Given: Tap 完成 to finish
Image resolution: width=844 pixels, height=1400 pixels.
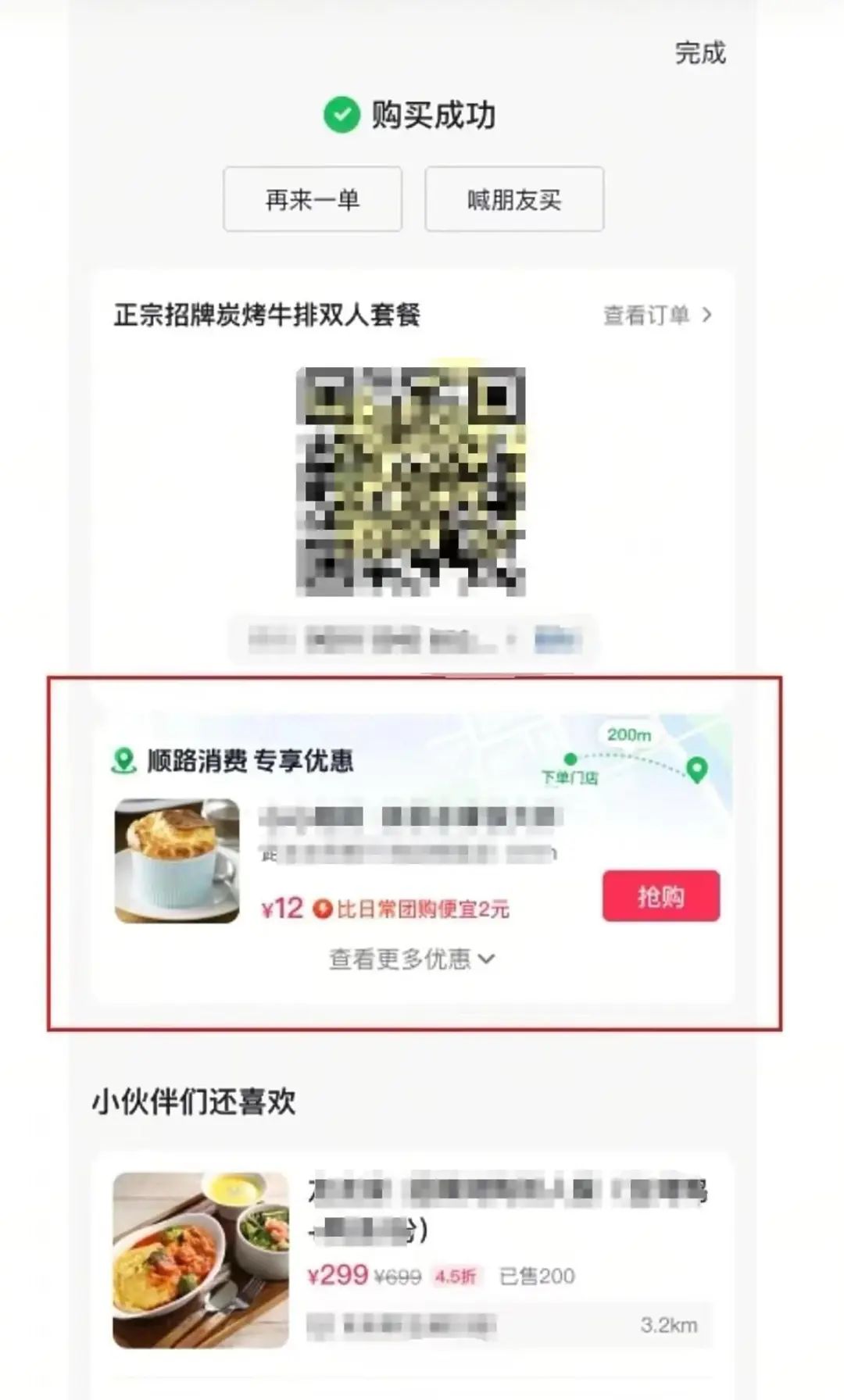Looking at the screenshot, I should pos(699,53).
